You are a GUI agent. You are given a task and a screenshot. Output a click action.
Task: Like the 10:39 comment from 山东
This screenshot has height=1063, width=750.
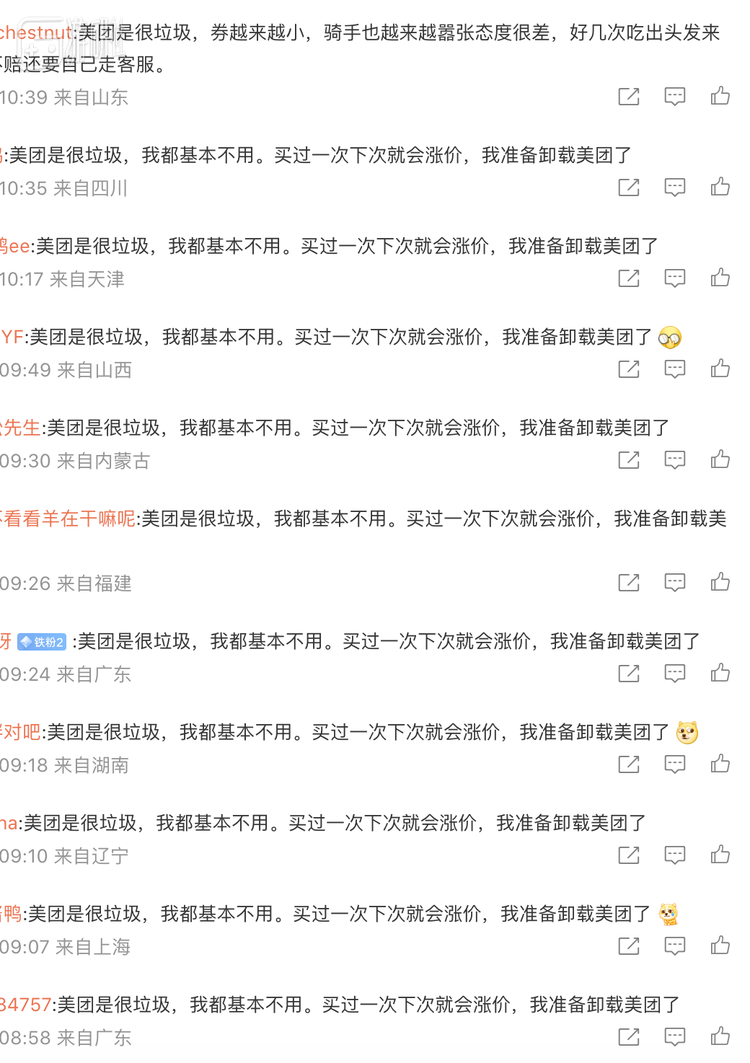[720, 96]
